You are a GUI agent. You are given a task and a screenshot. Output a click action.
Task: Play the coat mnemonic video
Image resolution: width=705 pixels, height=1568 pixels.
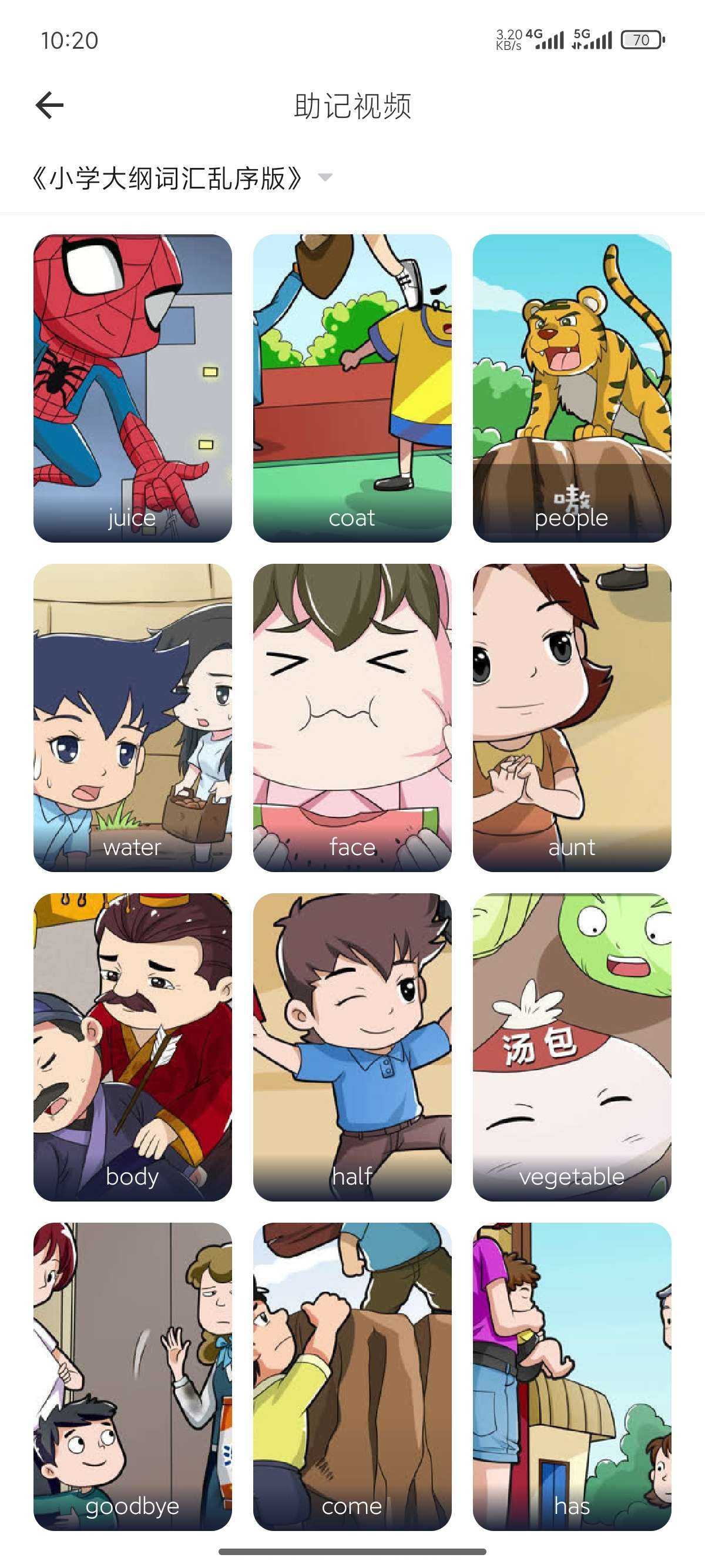352,388
